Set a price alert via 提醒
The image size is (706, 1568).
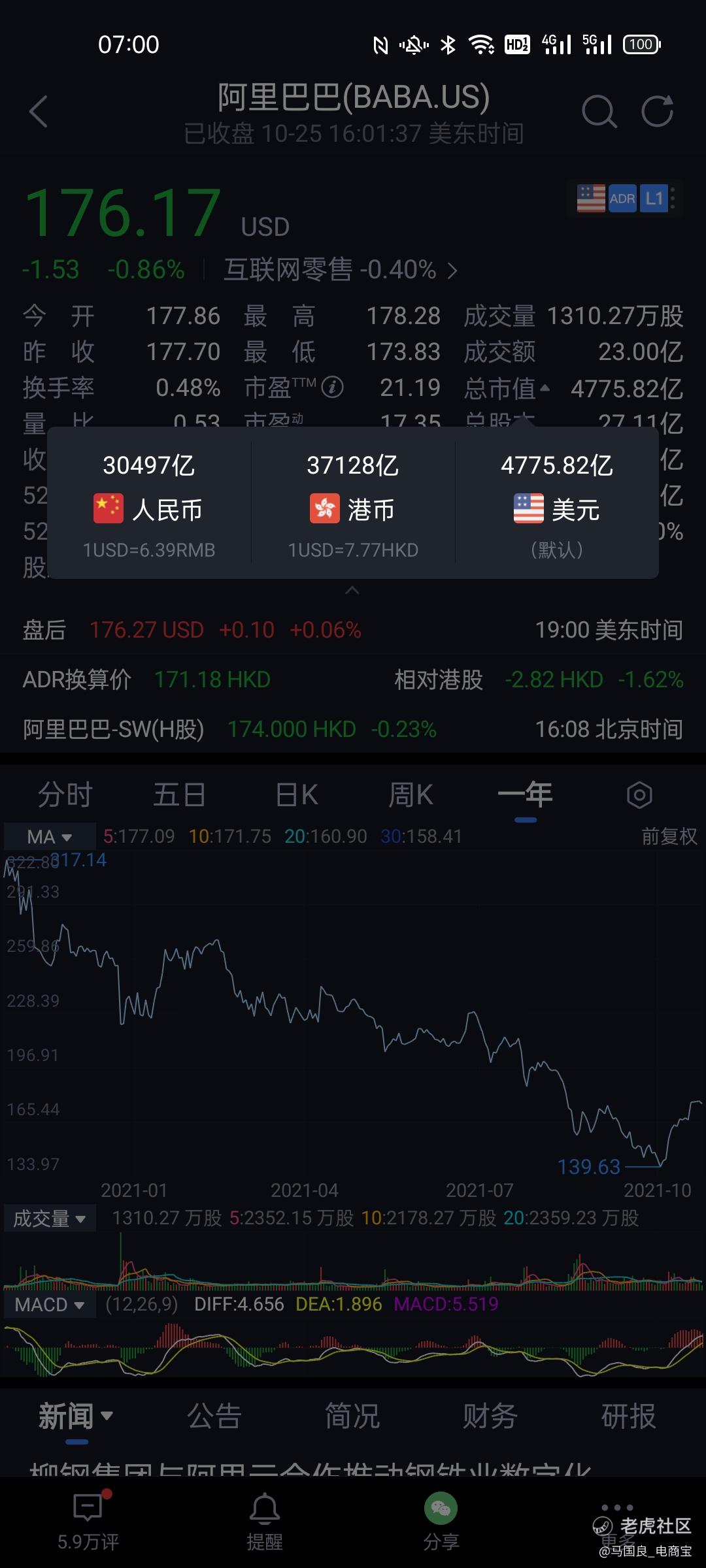265,1522
